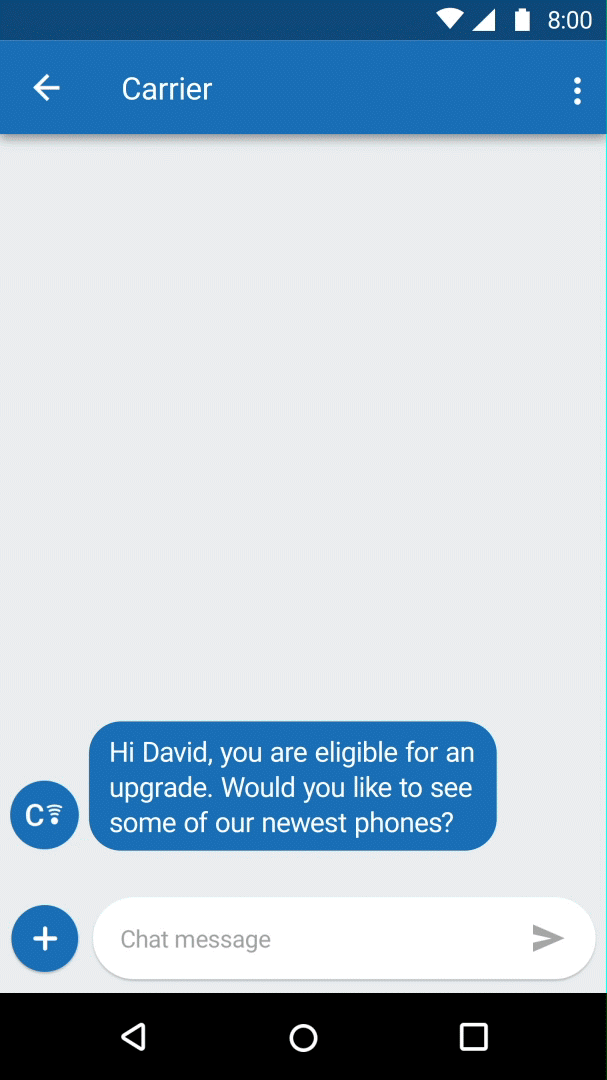Go back from the Carrier chat
Viewport: 607px width, 1080px height.
(x=46, y=89)
